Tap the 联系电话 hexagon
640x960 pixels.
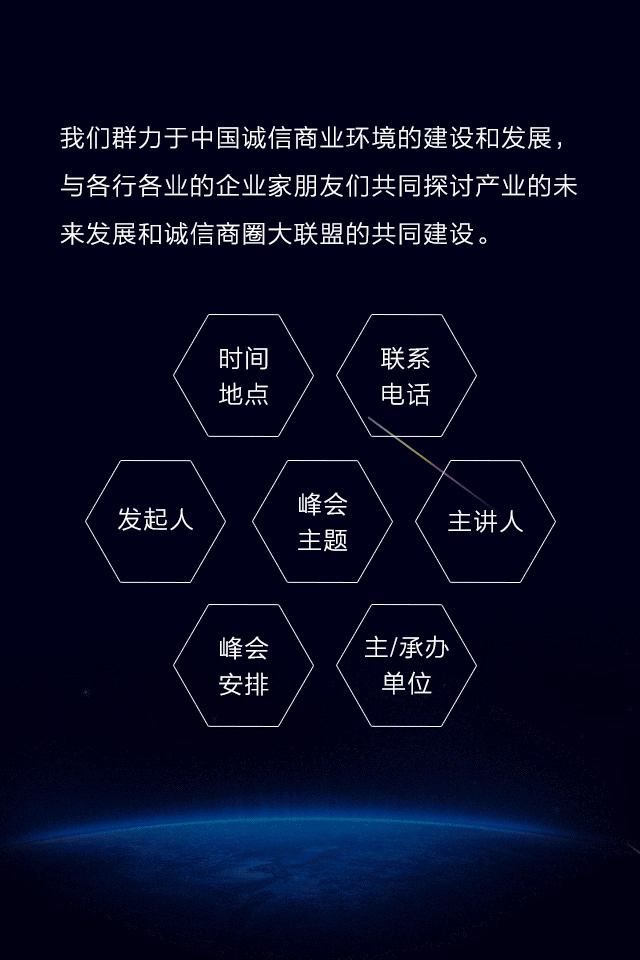406,375
